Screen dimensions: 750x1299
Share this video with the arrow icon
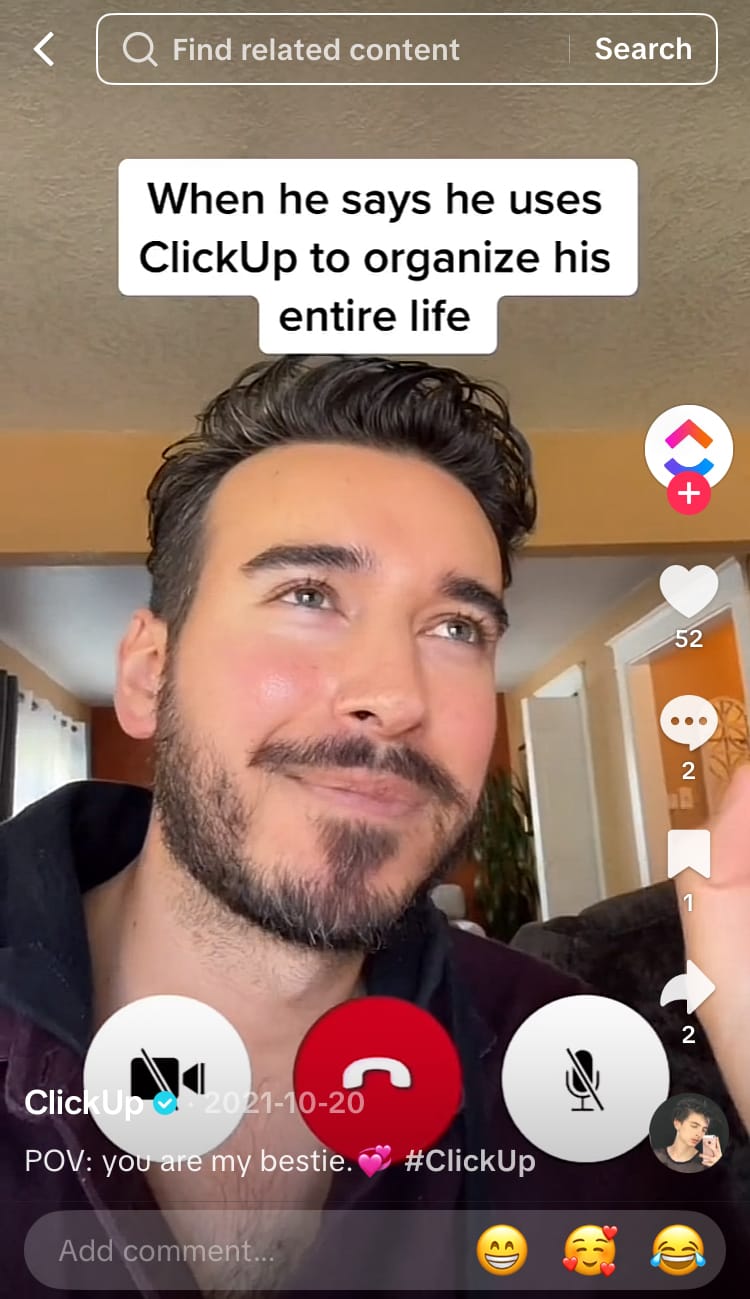click(688, 988)
